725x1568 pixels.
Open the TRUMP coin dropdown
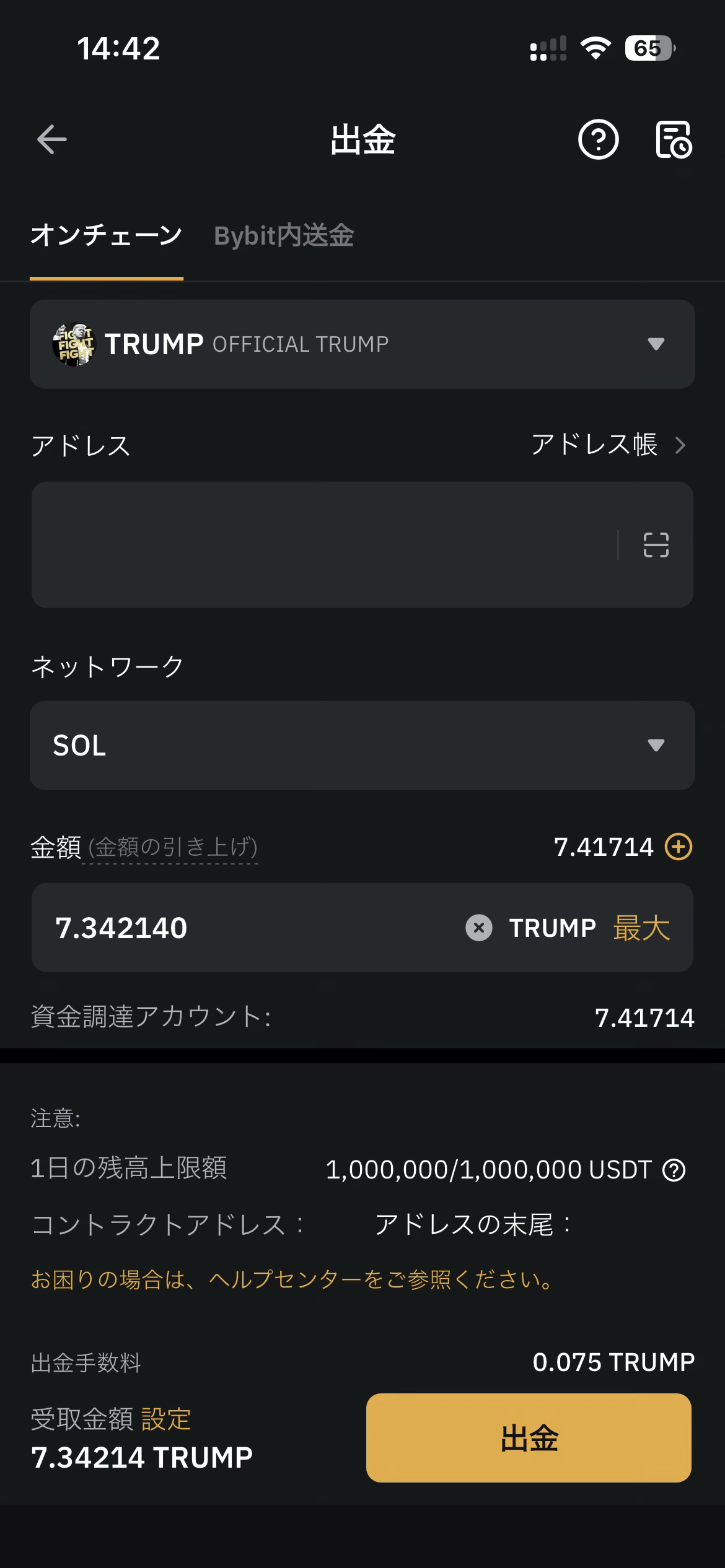click(362, 344)
